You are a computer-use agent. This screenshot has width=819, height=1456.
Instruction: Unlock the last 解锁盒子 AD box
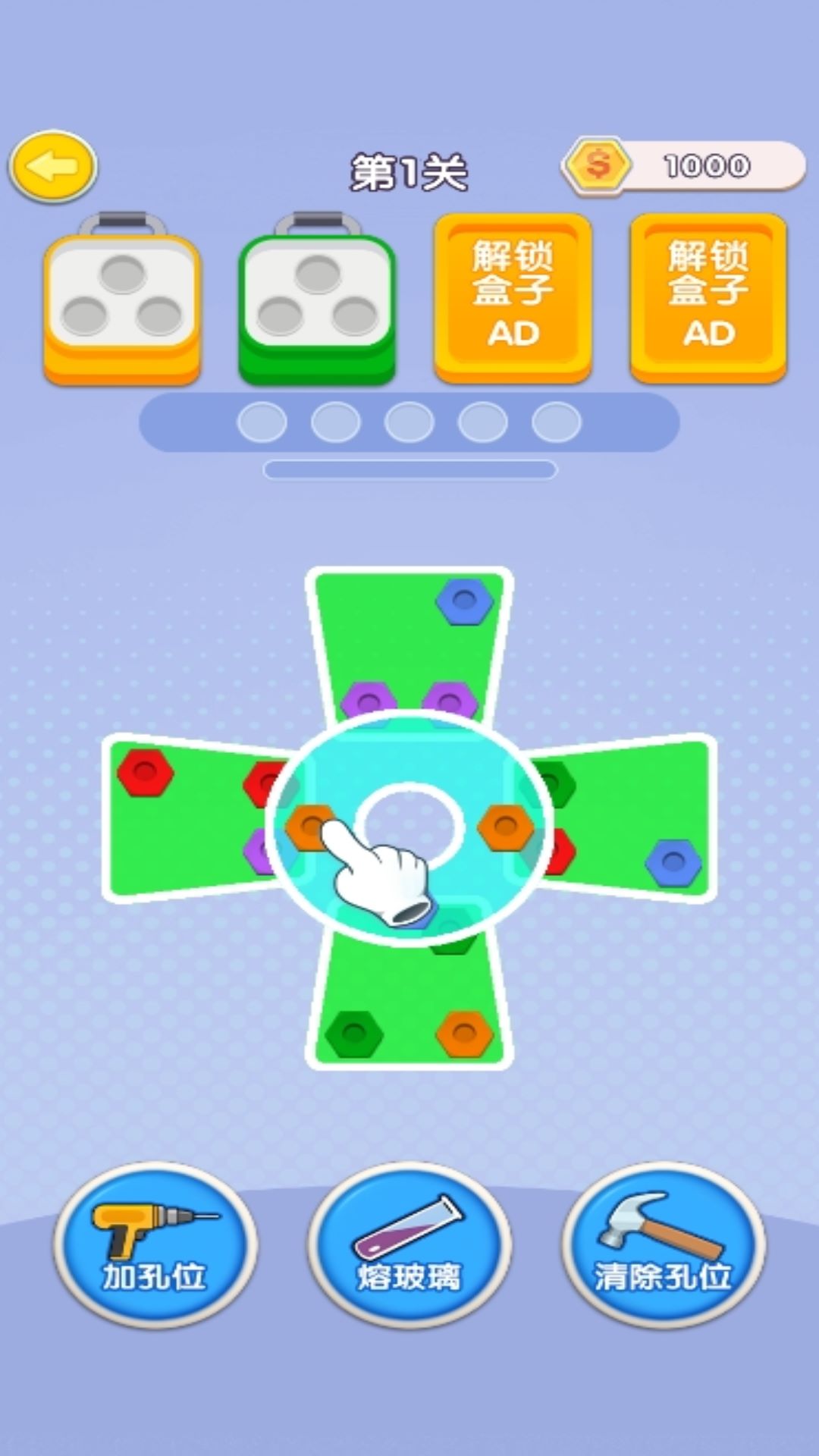click(708, 297)
